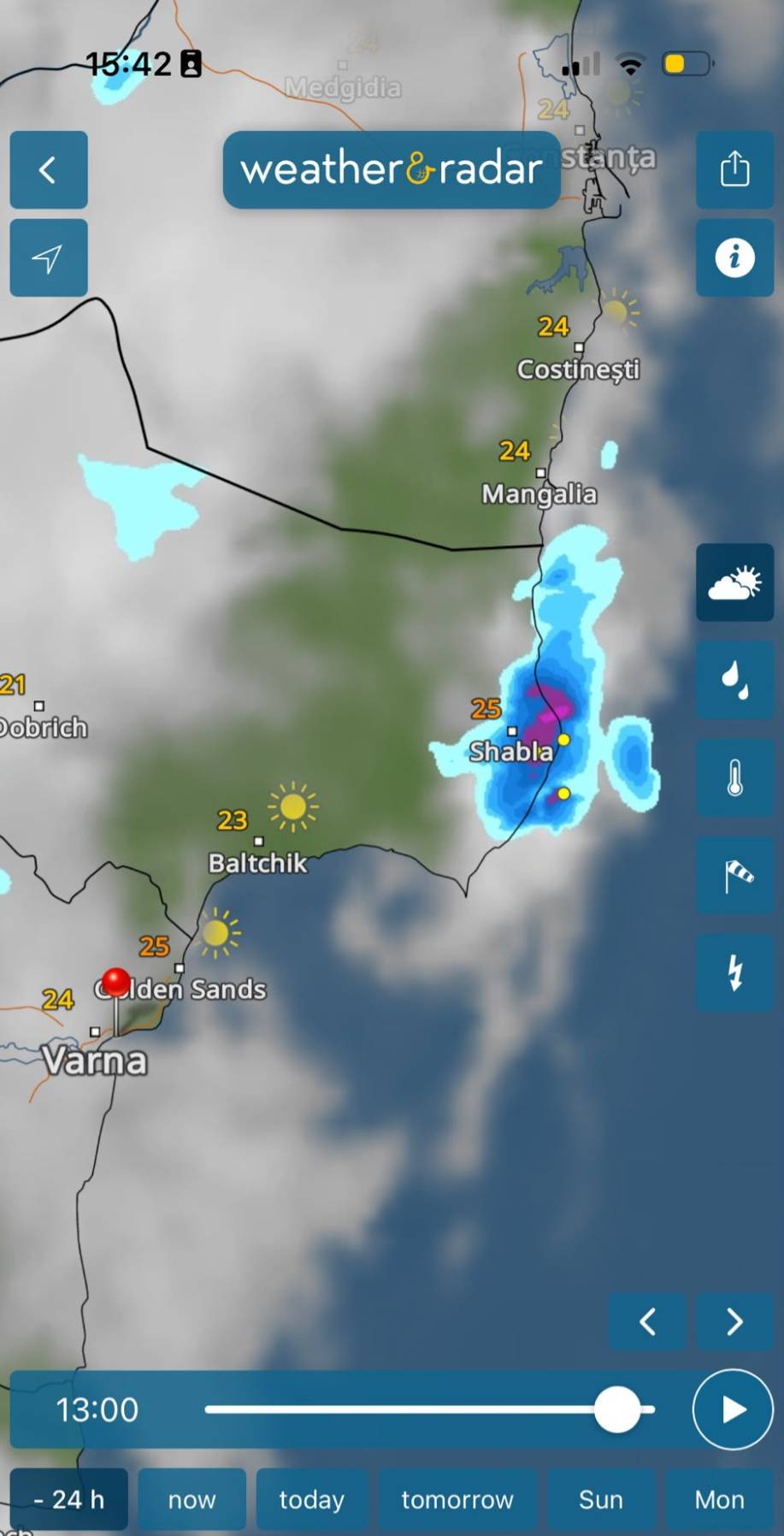
Task: Show the lightning strikes layer
Action: point(734,973)
